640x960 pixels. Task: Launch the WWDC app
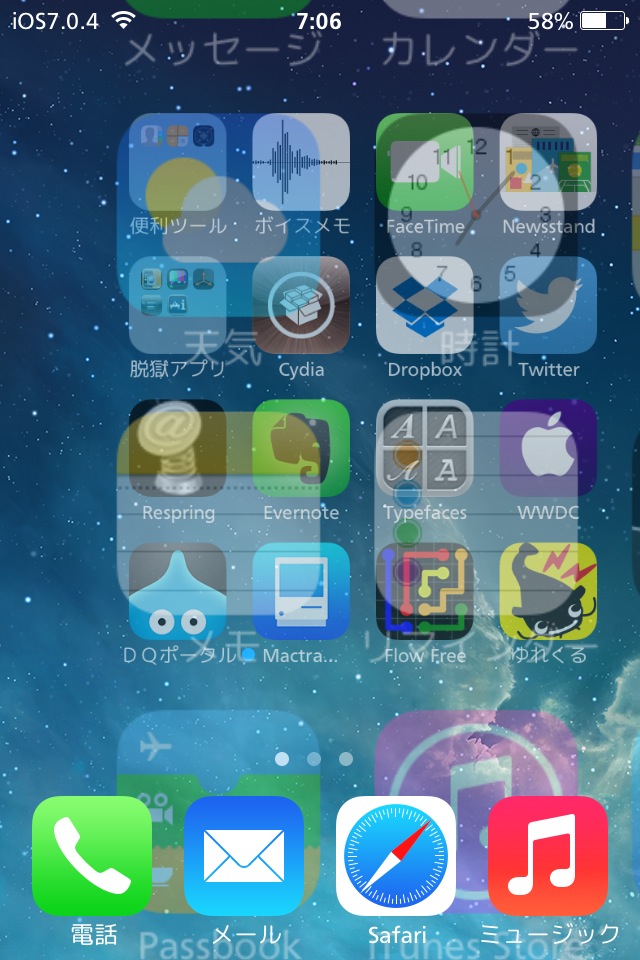548,448
